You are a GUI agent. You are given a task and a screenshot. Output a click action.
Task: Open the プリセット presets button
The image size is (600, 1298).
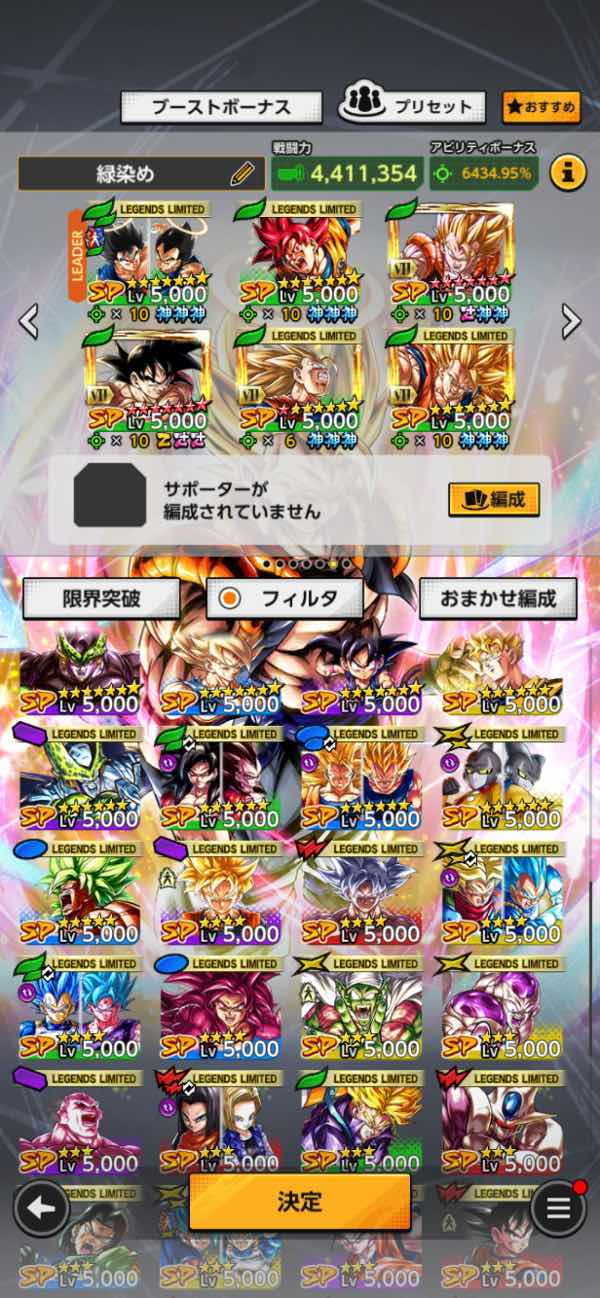(x=412, y=106)
